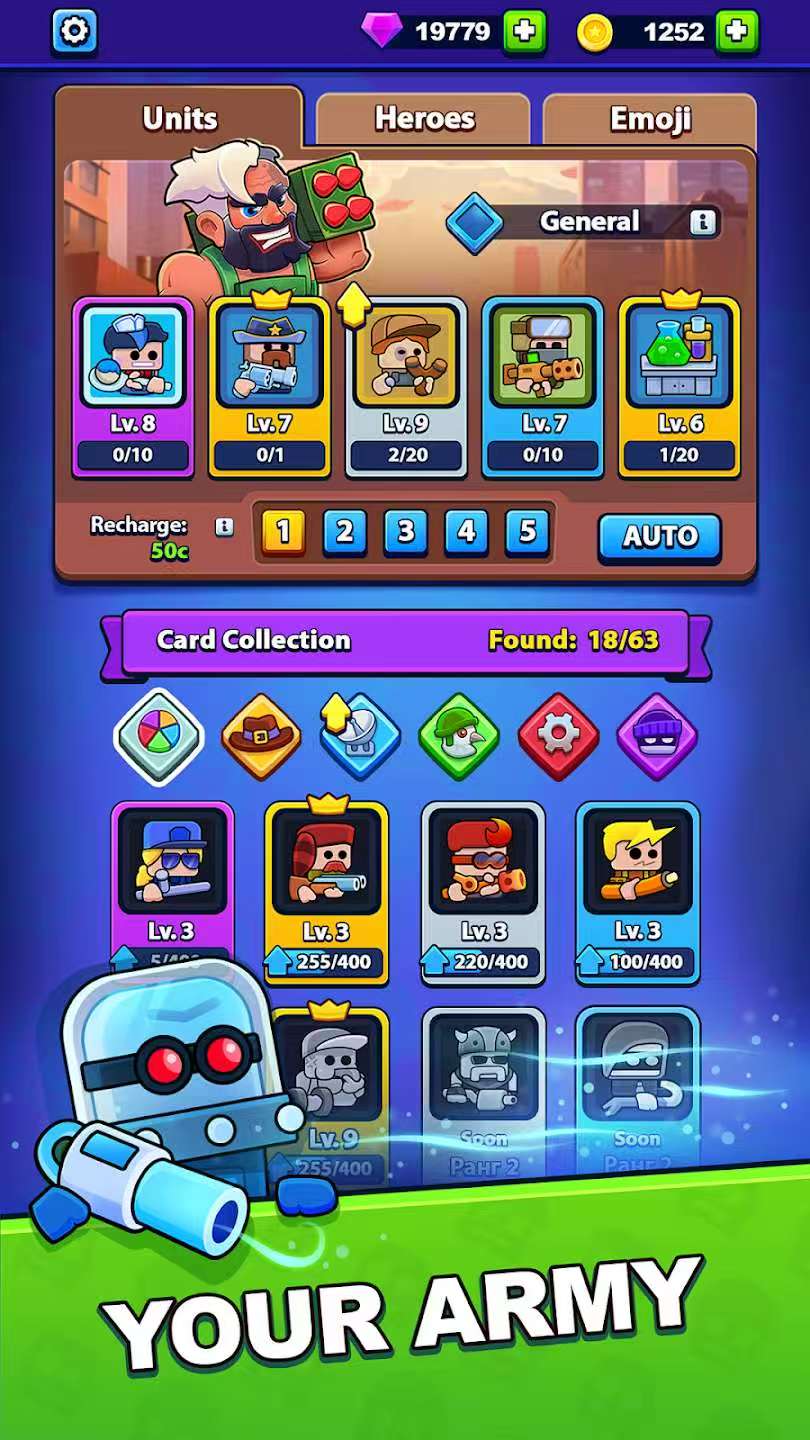The height and width of the screenshot is (1440, 810).
Task: Switch to the Emoji tab
Action: click(650, 119)
